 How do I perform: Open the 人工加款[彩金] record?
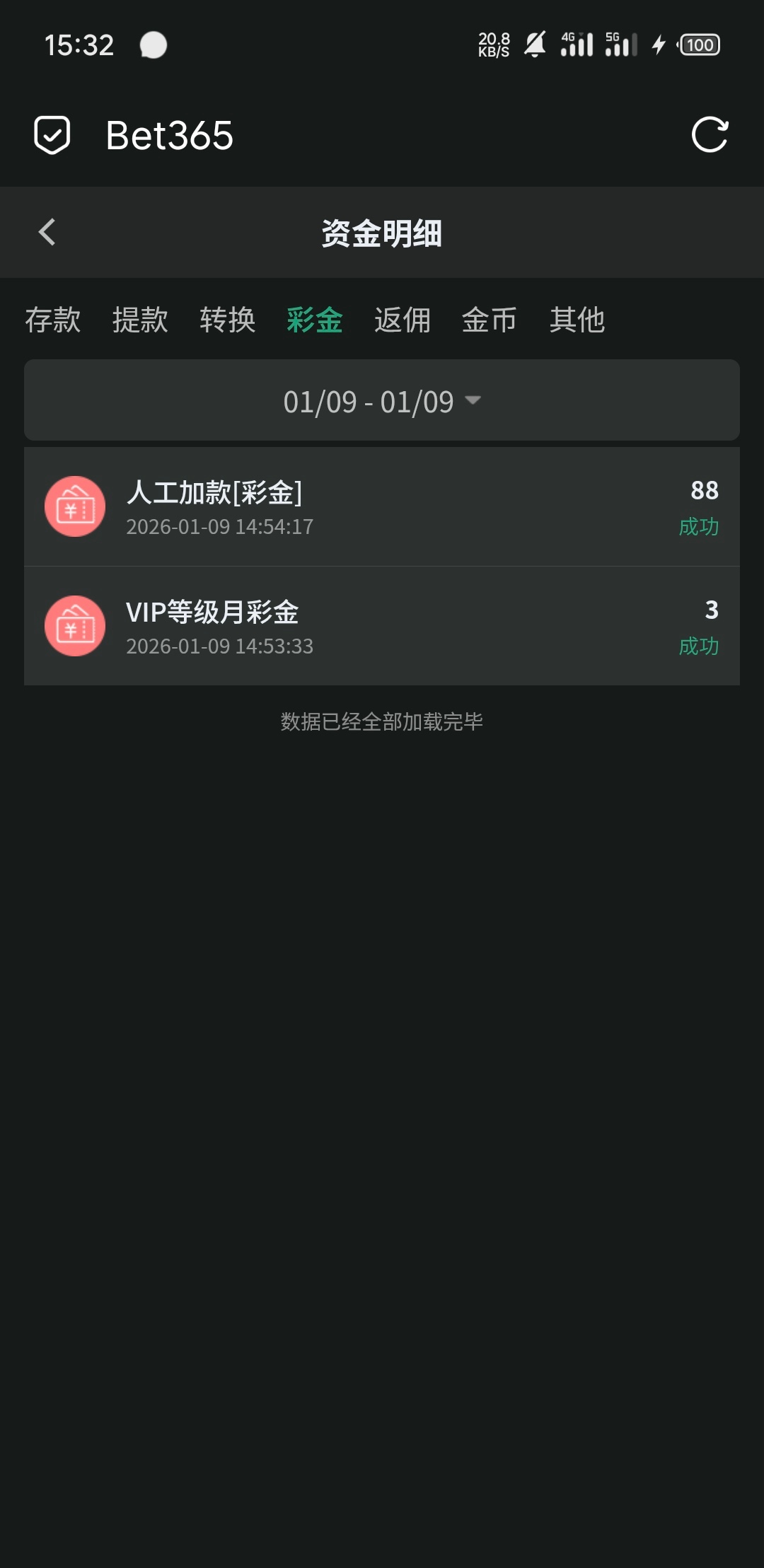pyautogui.click(x=382, y=506)
